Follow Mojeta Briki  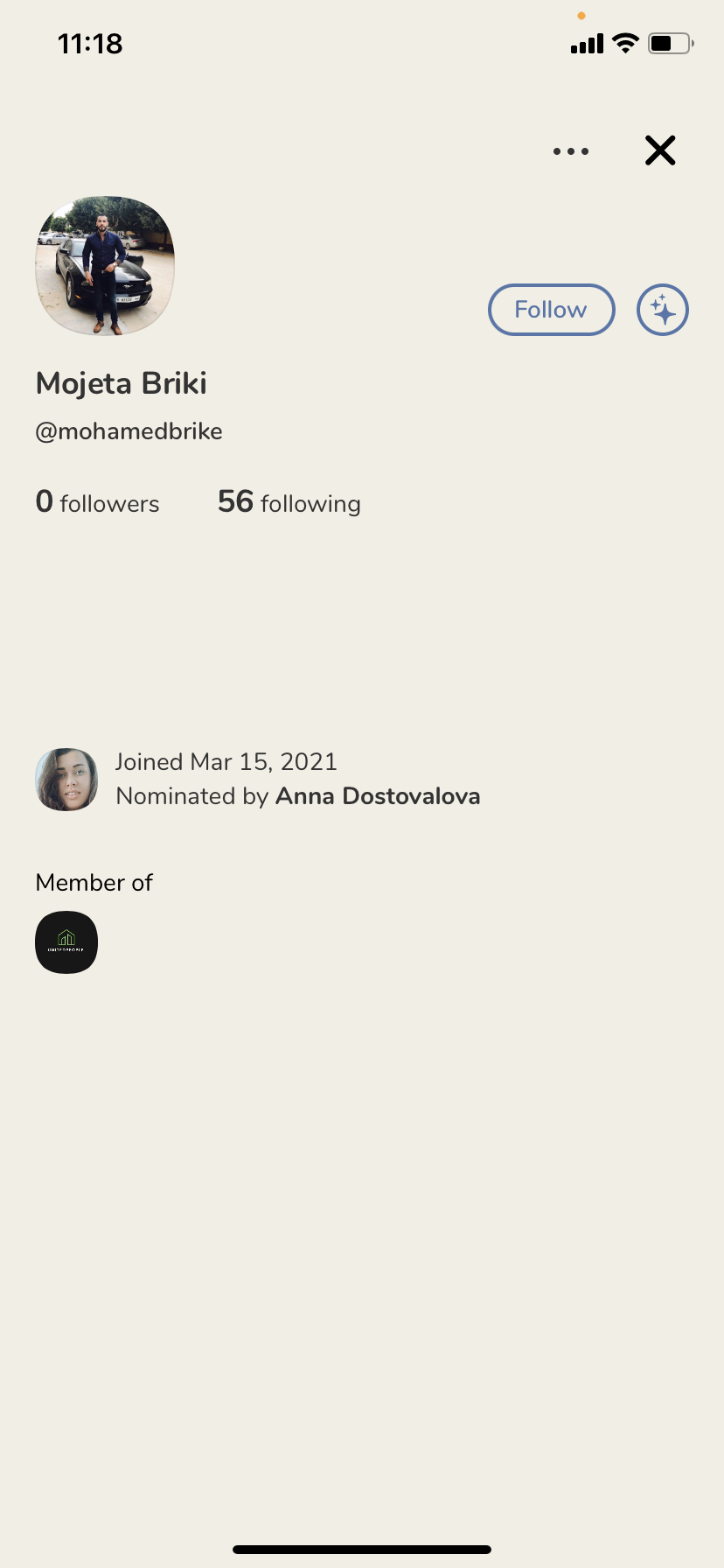551,310
